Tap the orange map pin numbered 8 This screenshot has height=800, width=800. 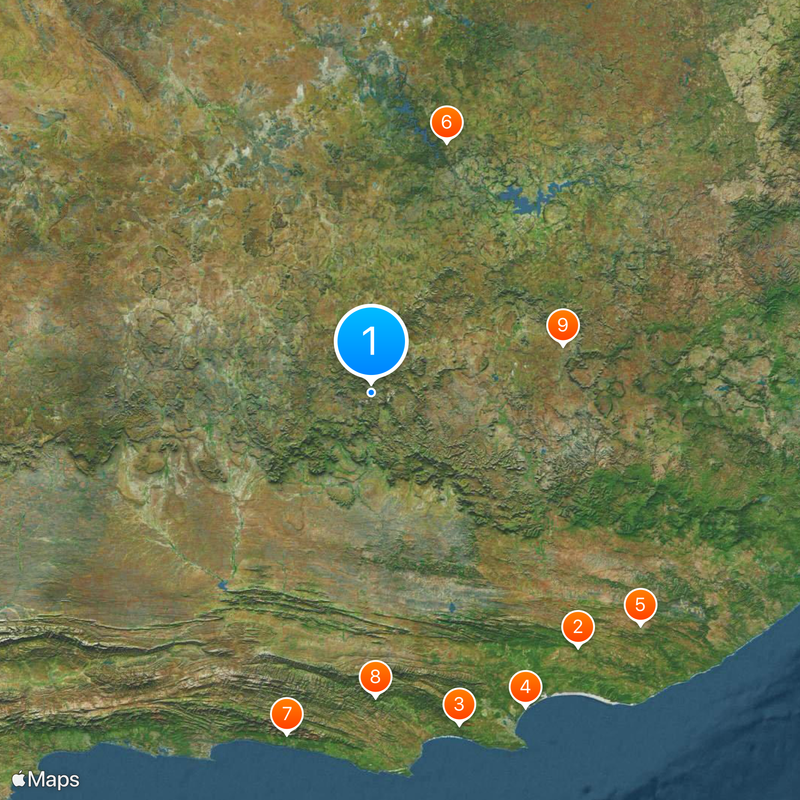coord(376,677)
